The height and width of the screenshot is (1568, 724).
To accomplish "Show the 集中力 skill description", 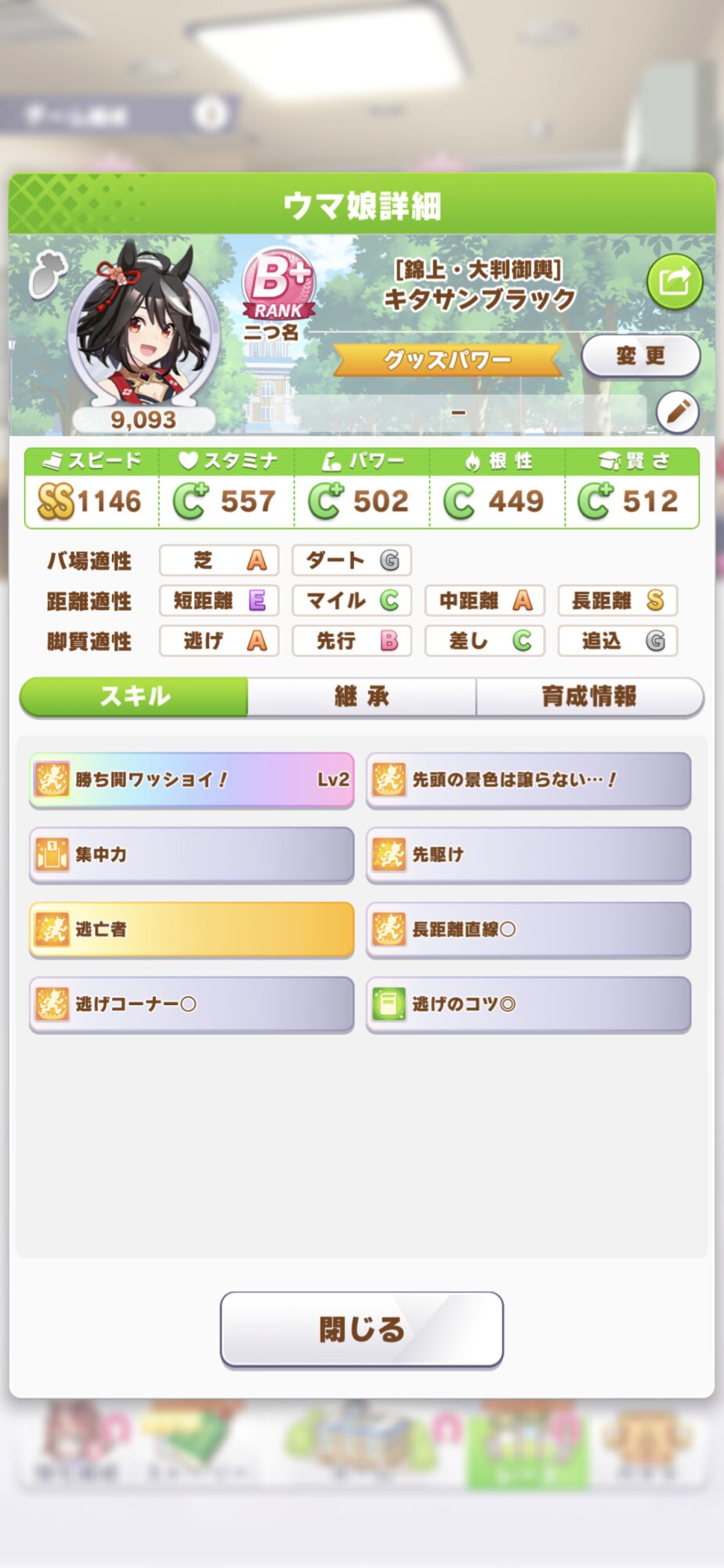I will [191, 854].
